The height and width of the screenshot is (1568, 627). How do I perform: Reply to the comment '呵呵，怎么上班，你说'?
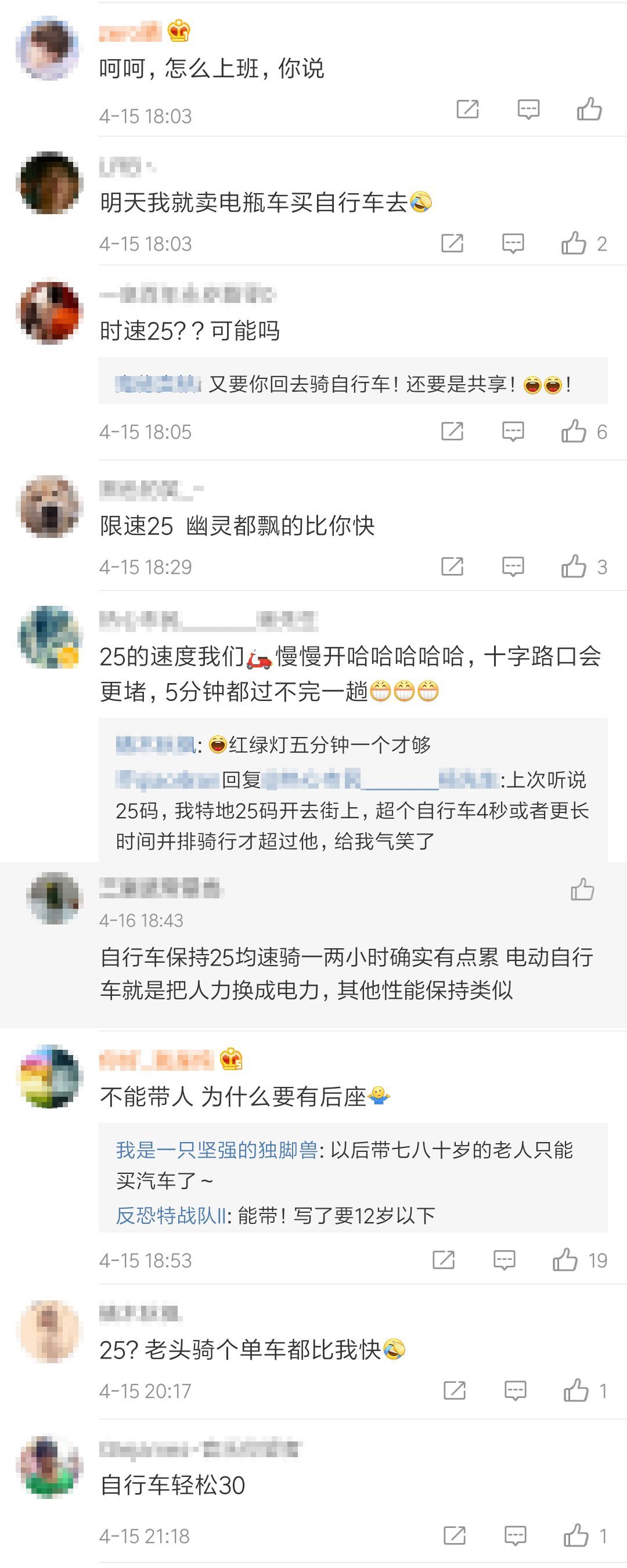pos(528,110)
